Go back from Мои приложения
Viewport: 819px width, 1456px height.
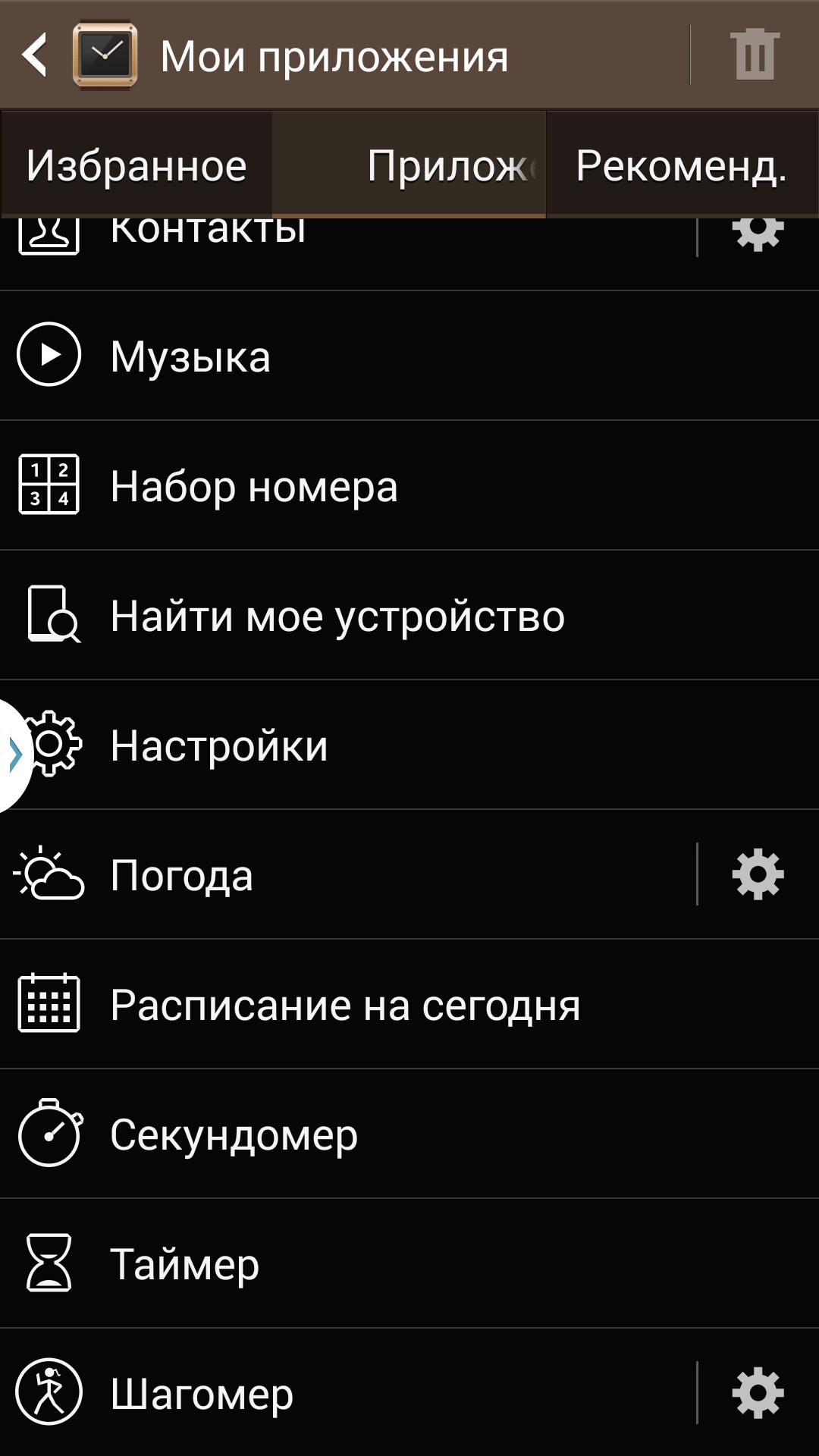tap(36, 55)
